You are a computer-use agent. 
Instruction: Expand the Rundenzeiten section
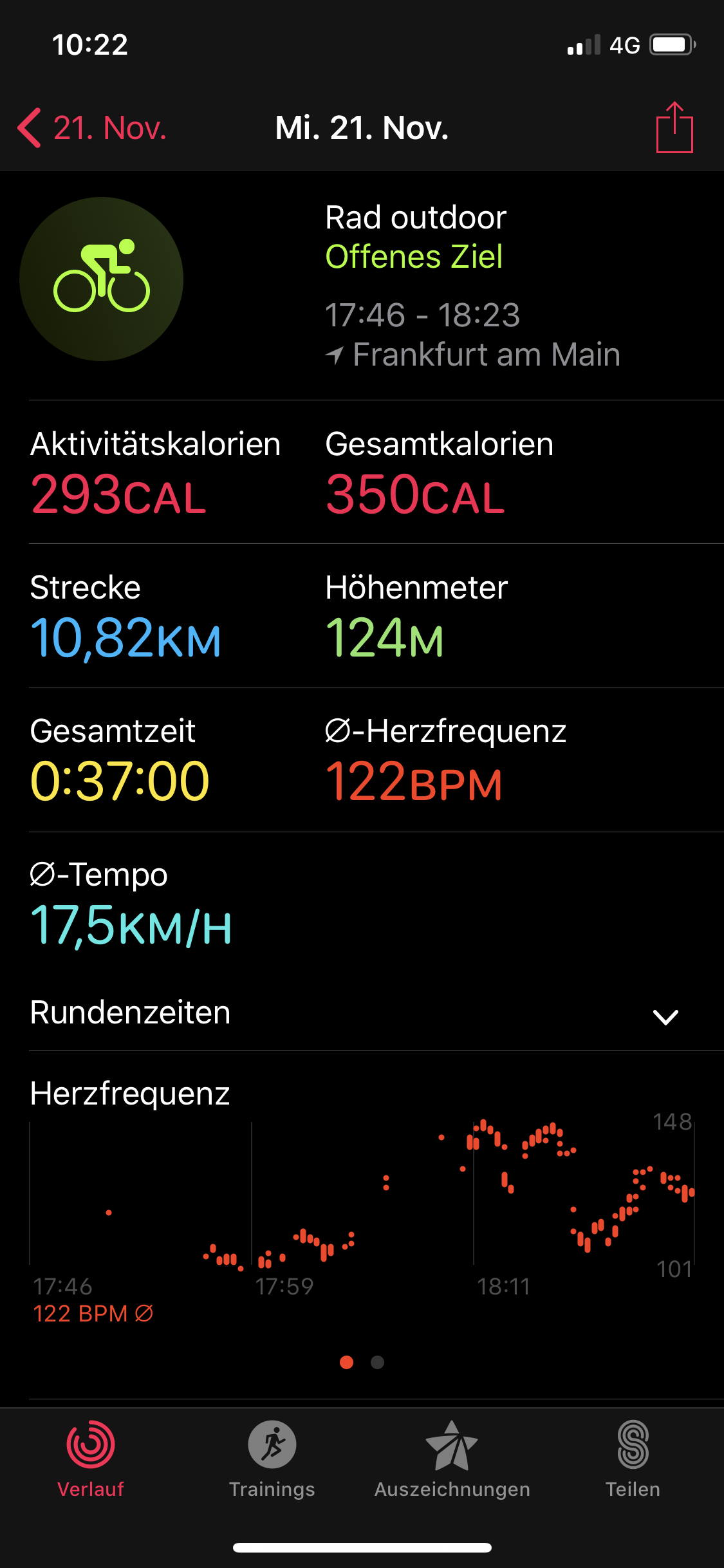coord(665,1016)
